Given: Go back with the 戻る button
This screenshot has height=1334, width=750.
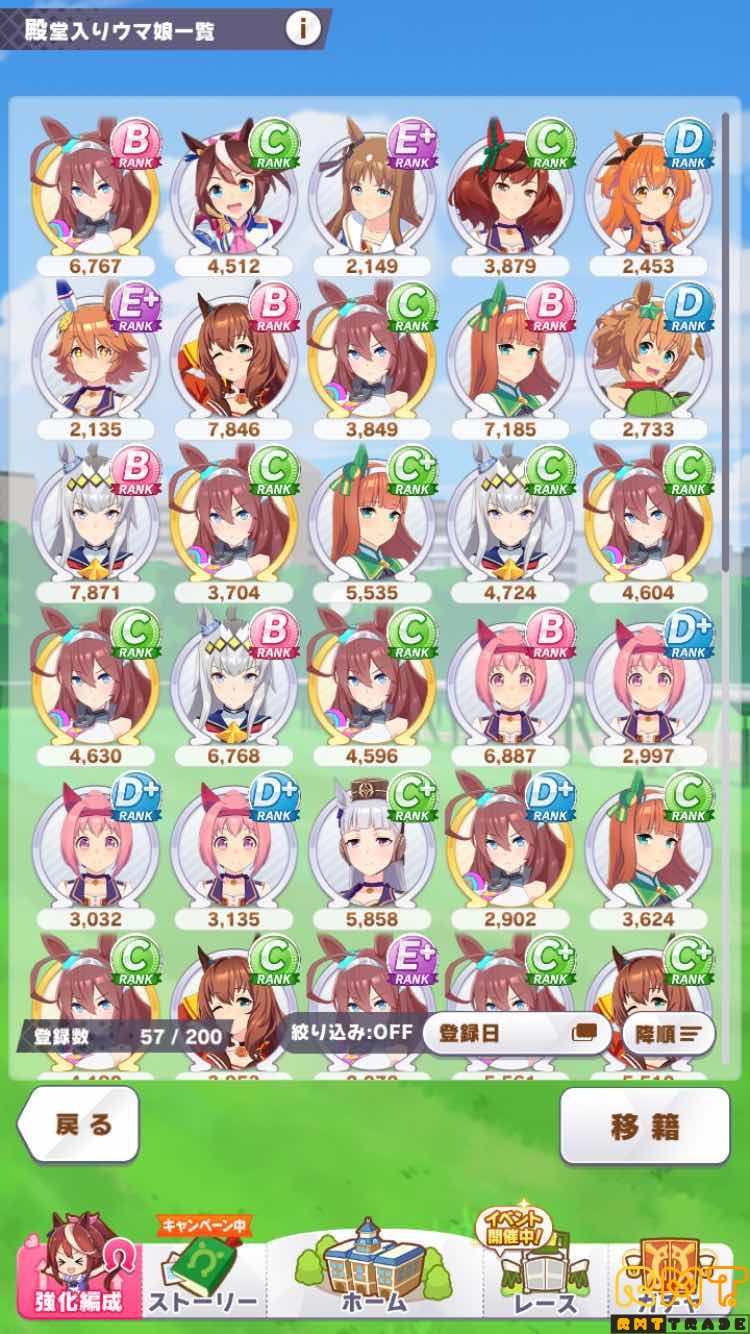Looking at the screenshot, I should pyautogui.click(x=79, y=1125).
